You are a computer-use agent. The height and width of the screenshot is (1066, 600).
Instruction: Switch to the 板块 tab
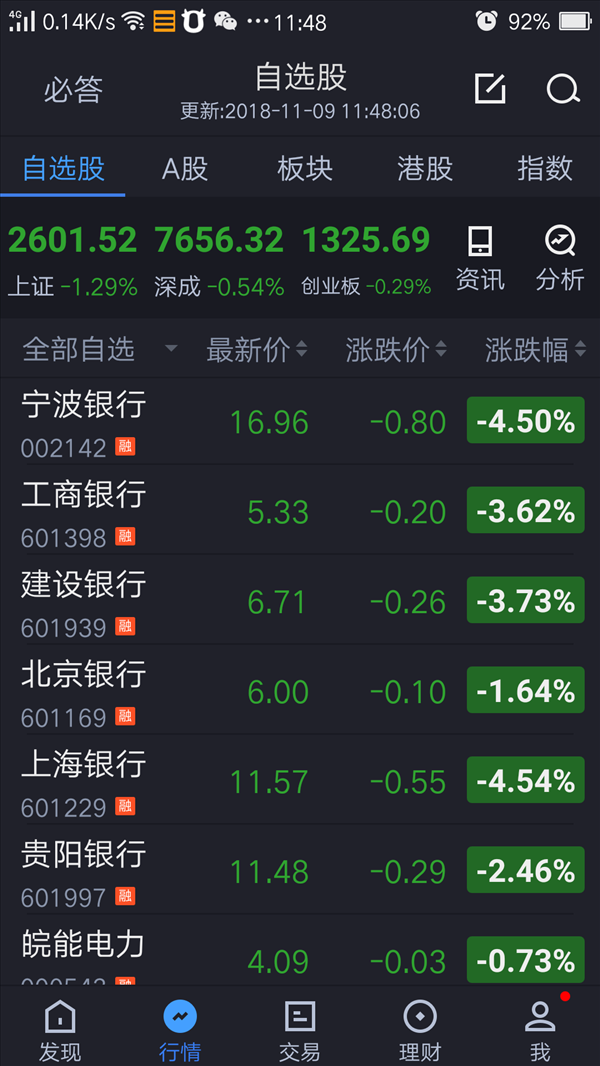pos(305,168)
